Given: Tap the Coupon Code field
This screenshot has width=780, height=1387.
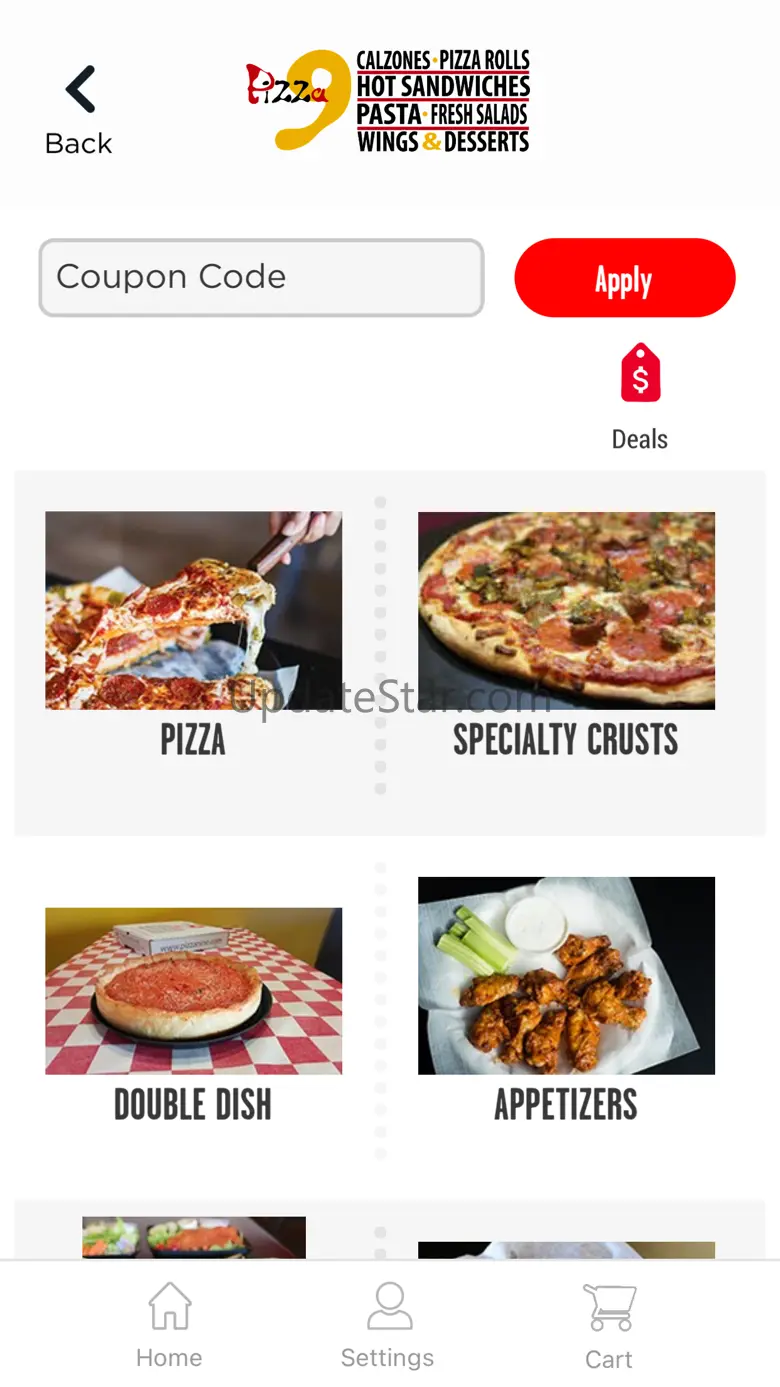Looking at the screenshot, I should [x=261, y=277].
